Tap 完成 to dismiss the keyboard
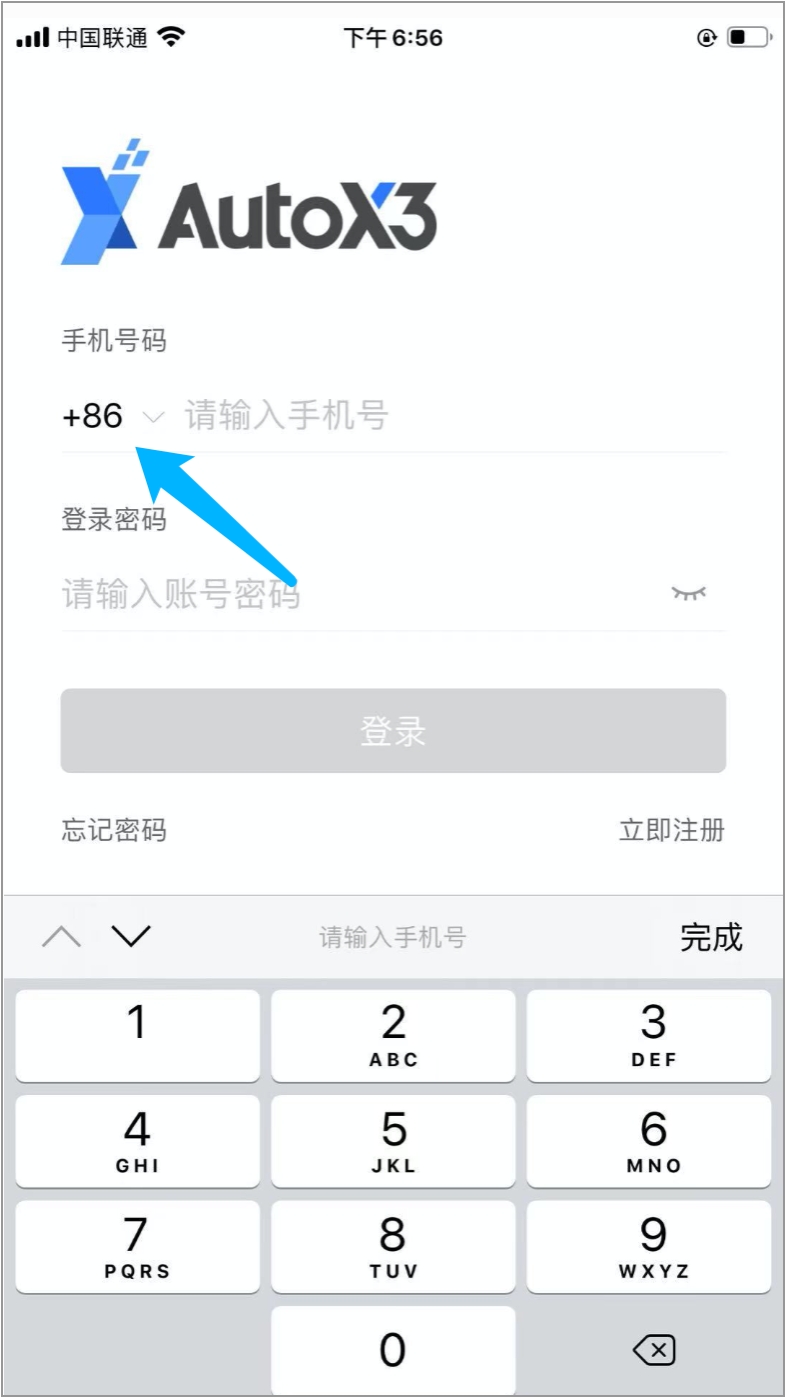The height and width of the screenshot is (1398, 786). [711, 937]
